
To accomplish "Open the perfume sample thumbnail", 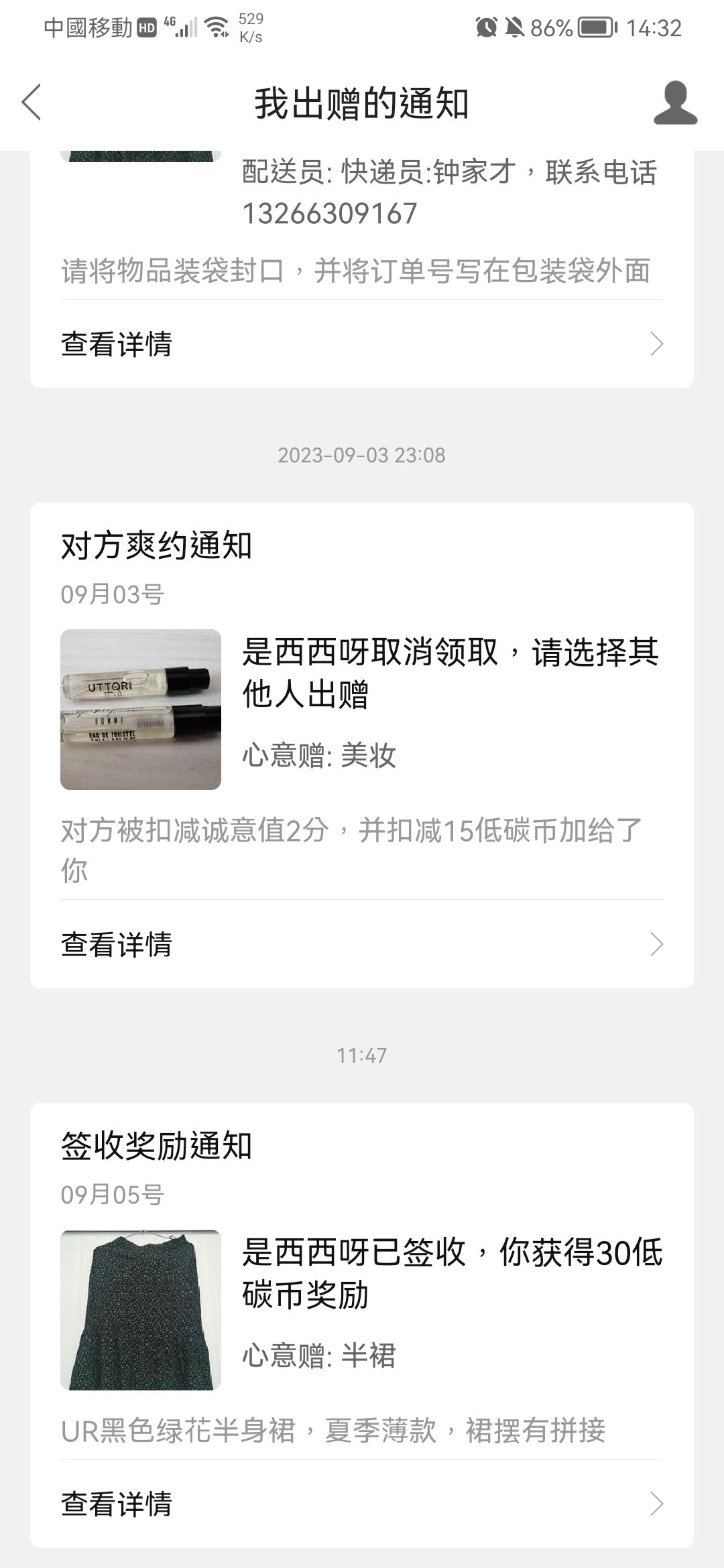I will (x=141, y=710).
